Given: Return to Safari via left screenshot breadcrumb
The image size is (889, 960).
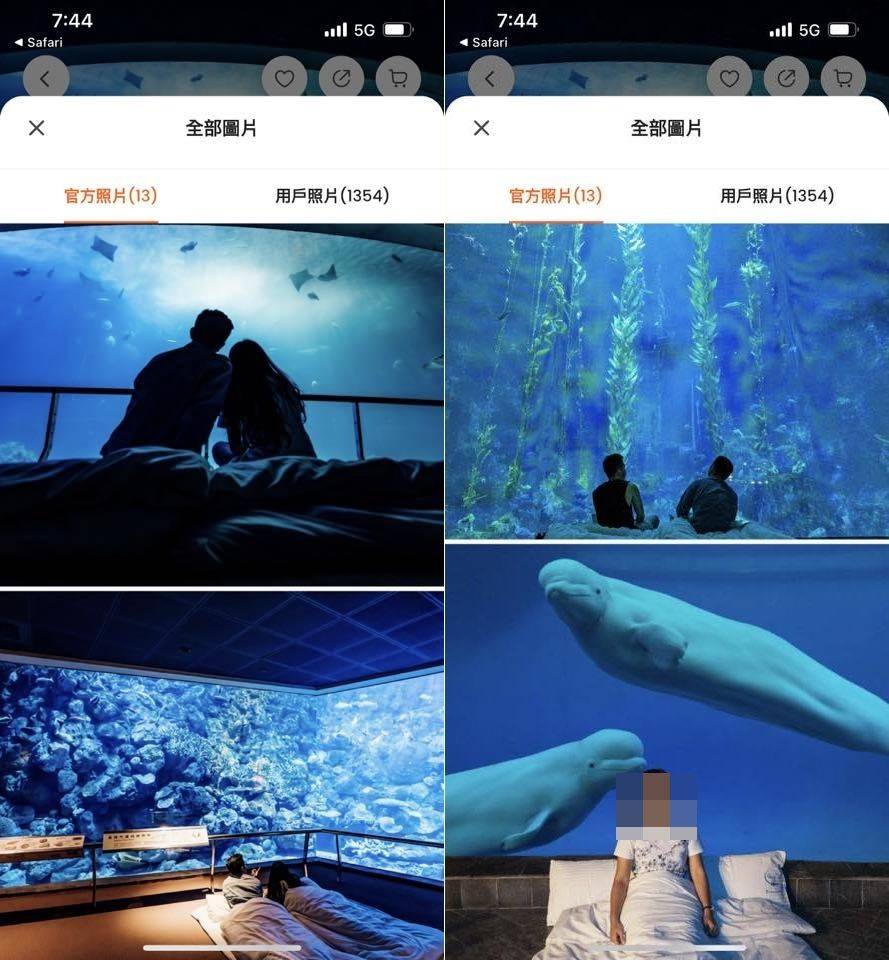Looking at the screenshot, I should point(38,43).
